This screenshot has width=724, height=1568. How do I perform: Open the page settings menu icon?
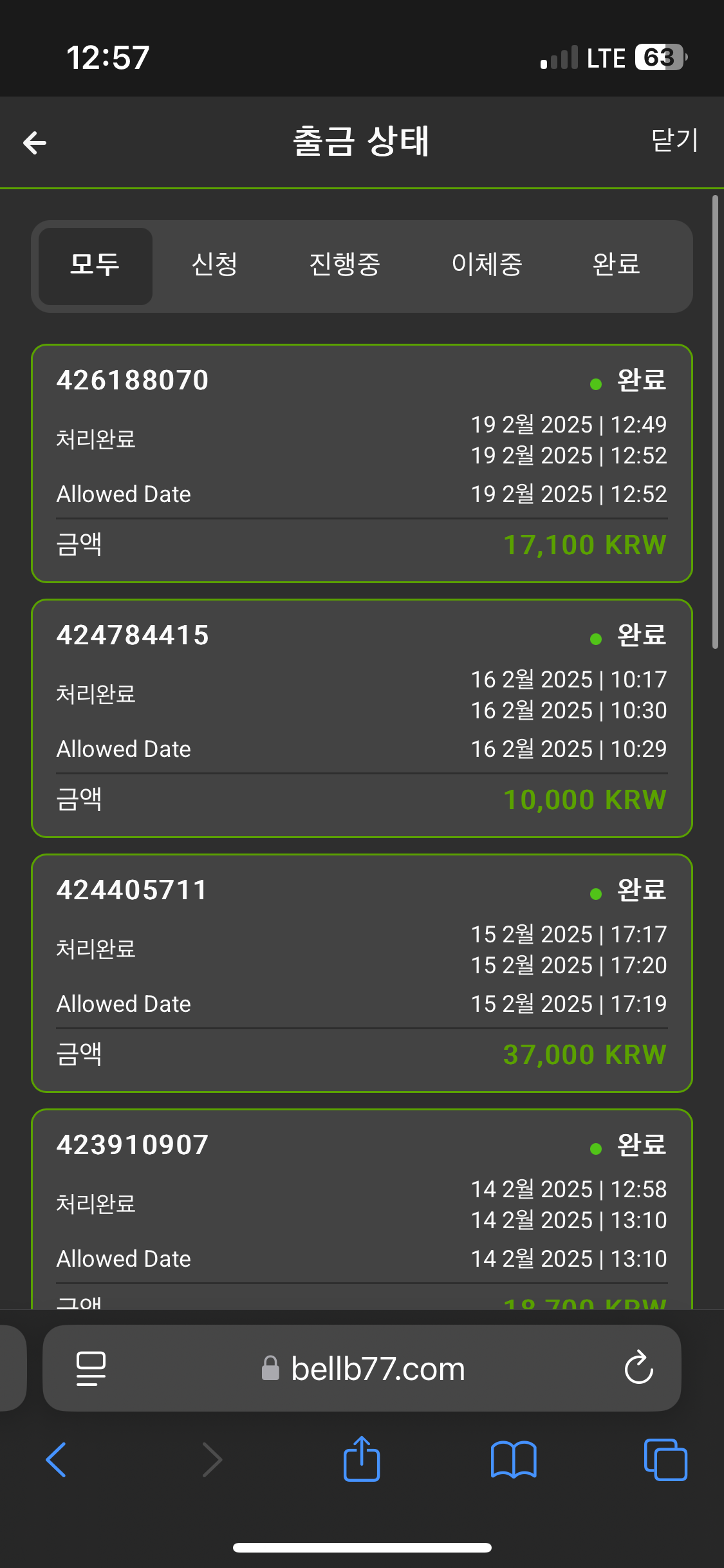pyautogui.click(x=91, y=1368)
